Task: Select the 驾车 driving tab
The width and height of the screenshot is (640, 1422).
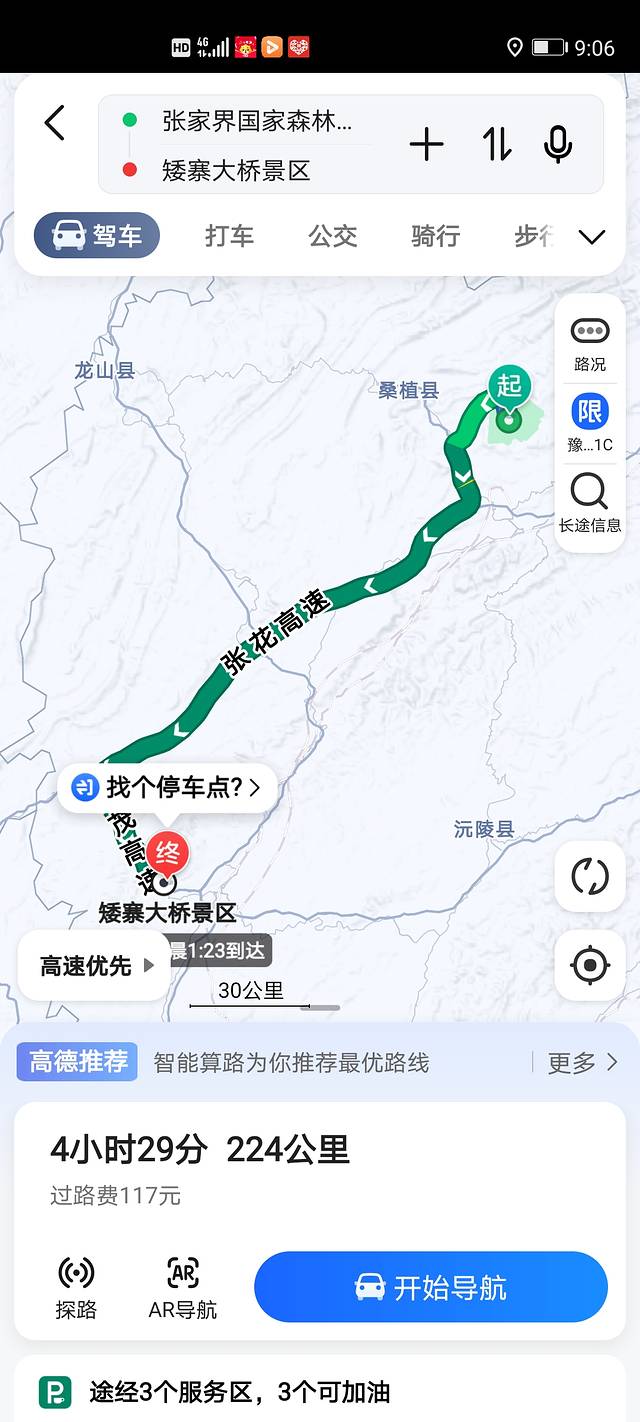Action: pyautogui.click(x=97, y=236)
